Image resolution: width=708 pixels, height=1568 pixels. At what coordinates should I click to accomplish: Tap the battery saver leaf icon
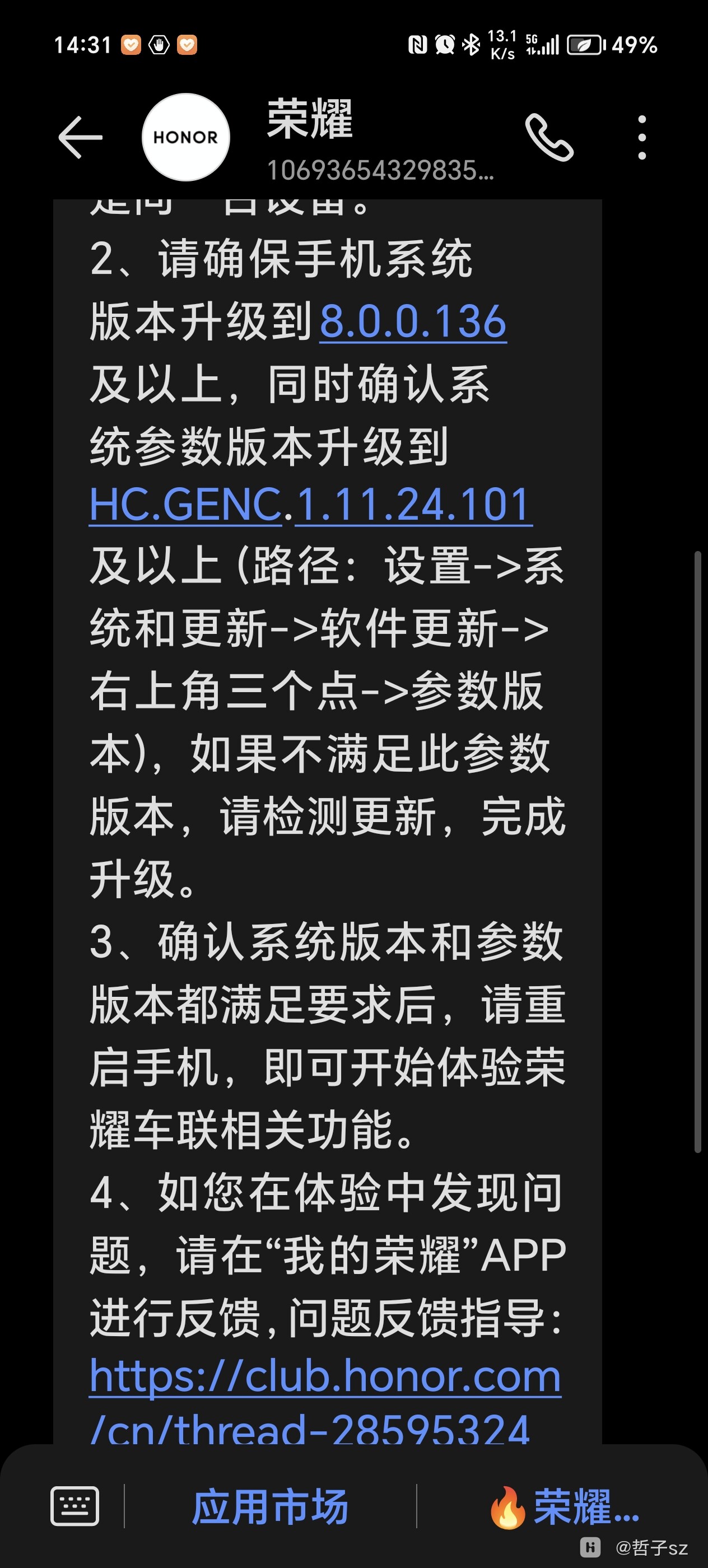pos(583,43)
